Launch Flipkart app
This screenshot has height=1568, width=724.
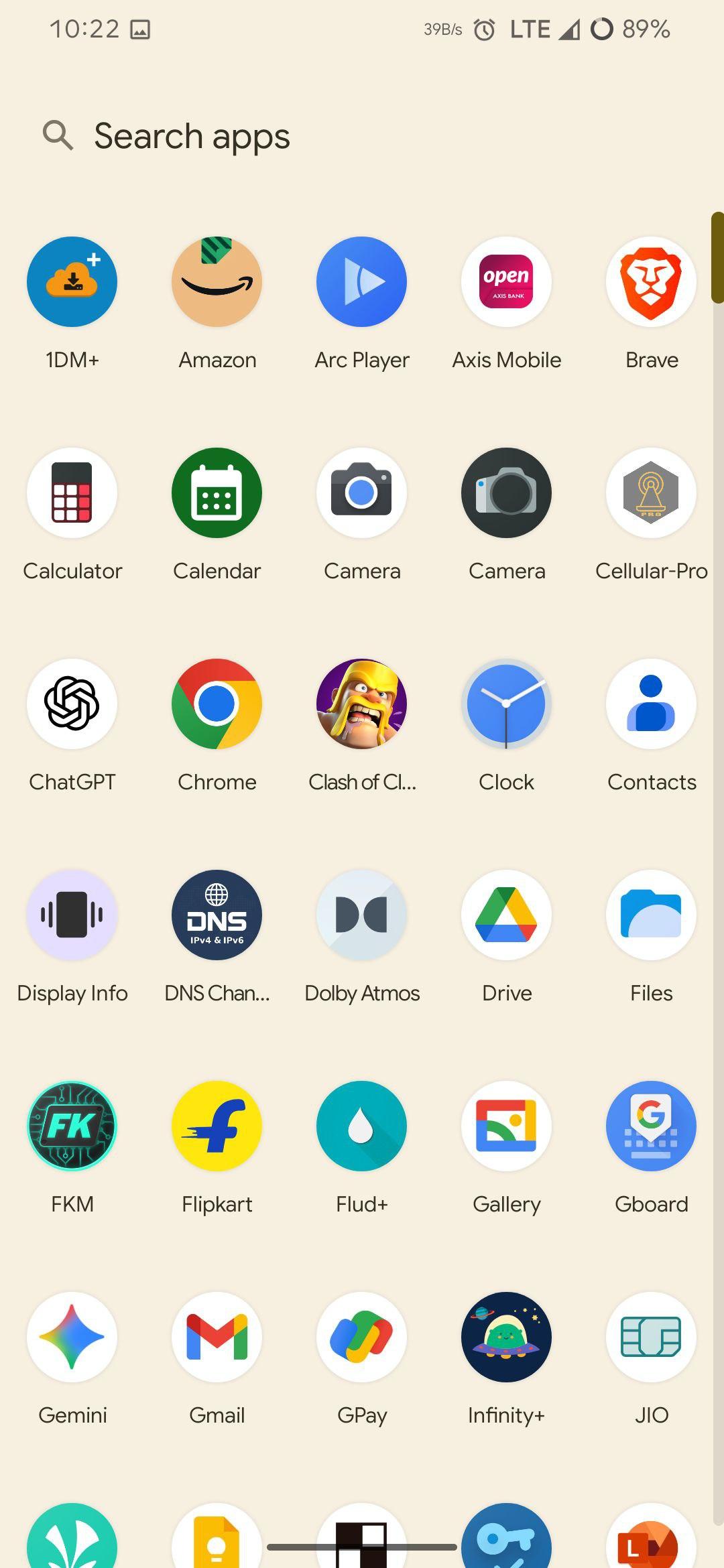pyautogui.click(x=217, y=1126)
